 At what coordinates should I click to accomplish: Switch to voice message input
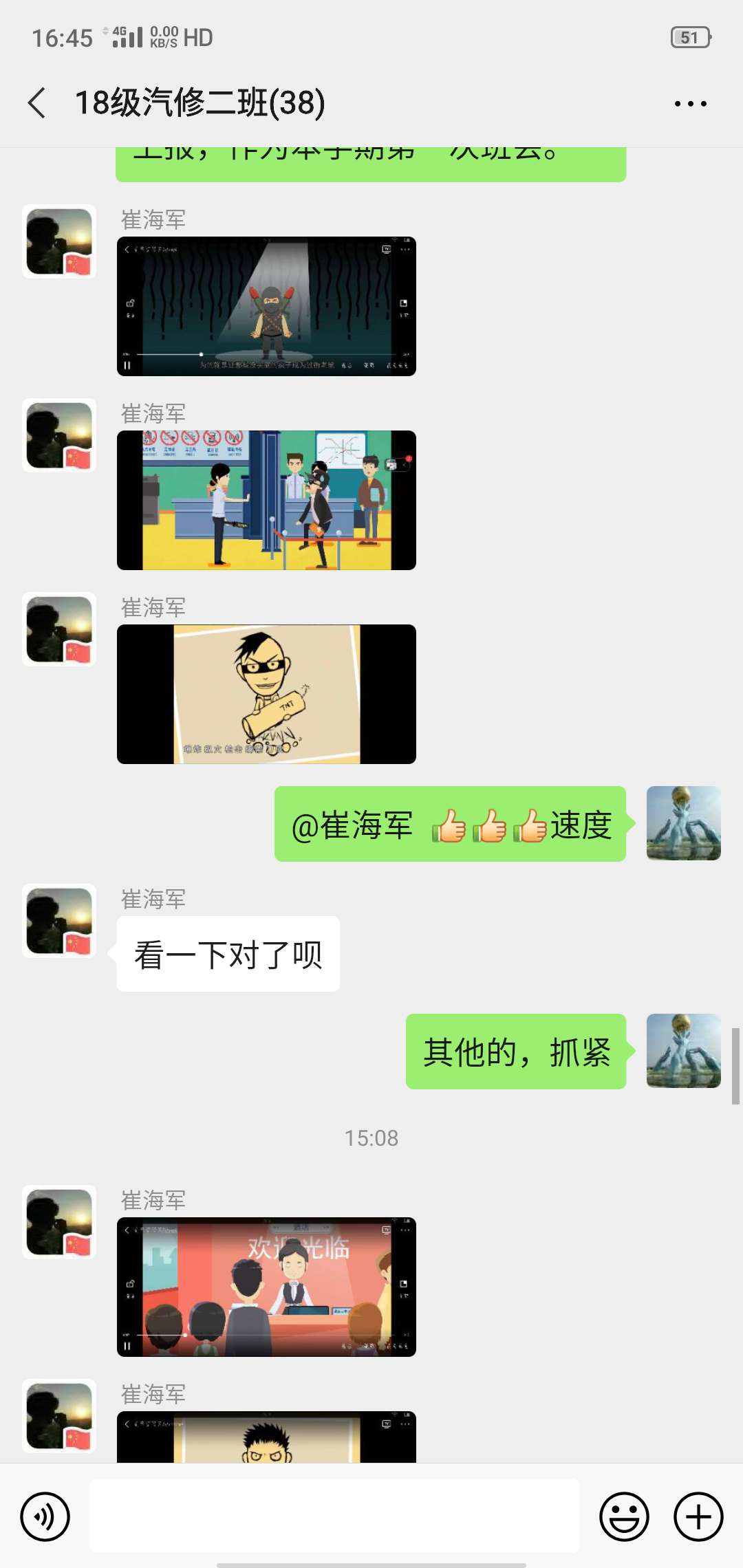45,1516
